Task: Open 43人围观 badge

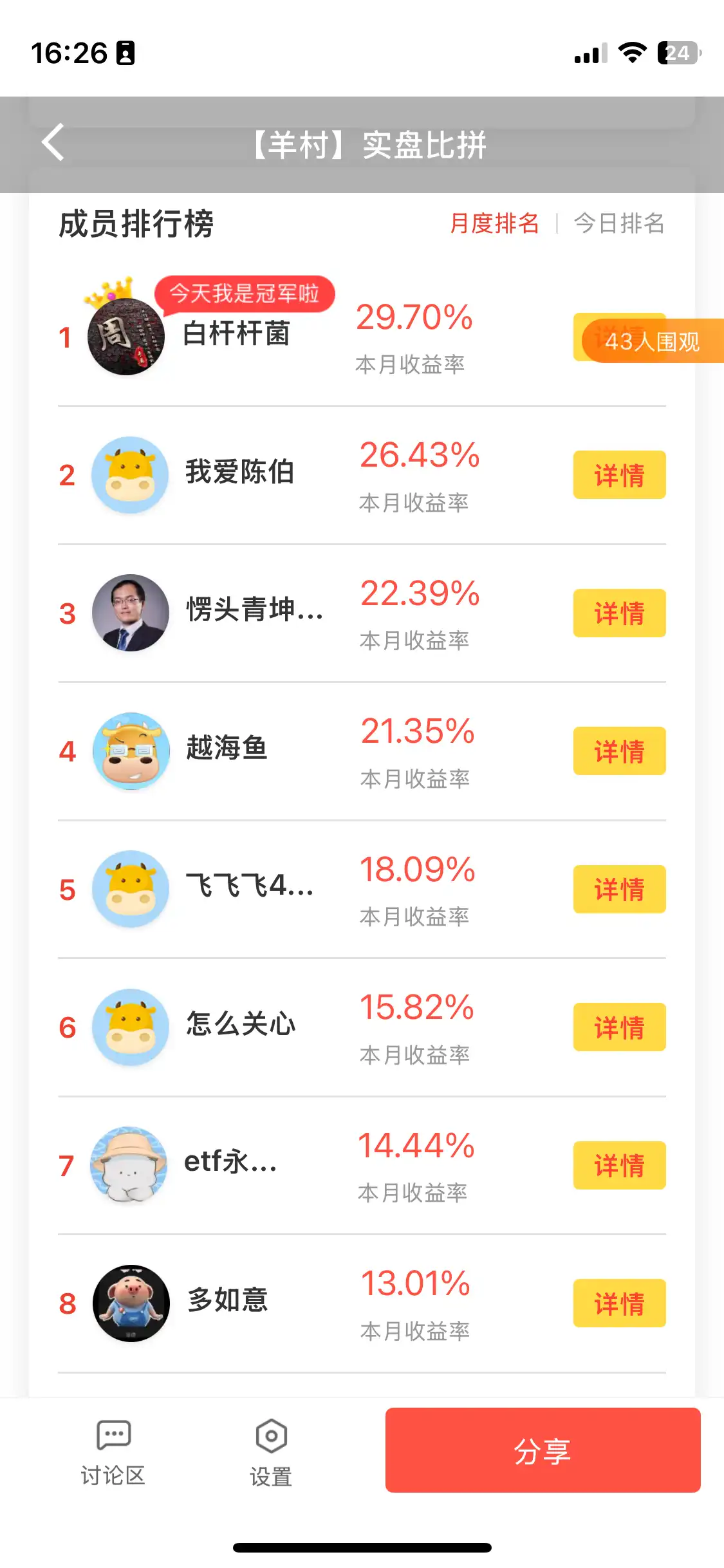Action: click(651, 341)
